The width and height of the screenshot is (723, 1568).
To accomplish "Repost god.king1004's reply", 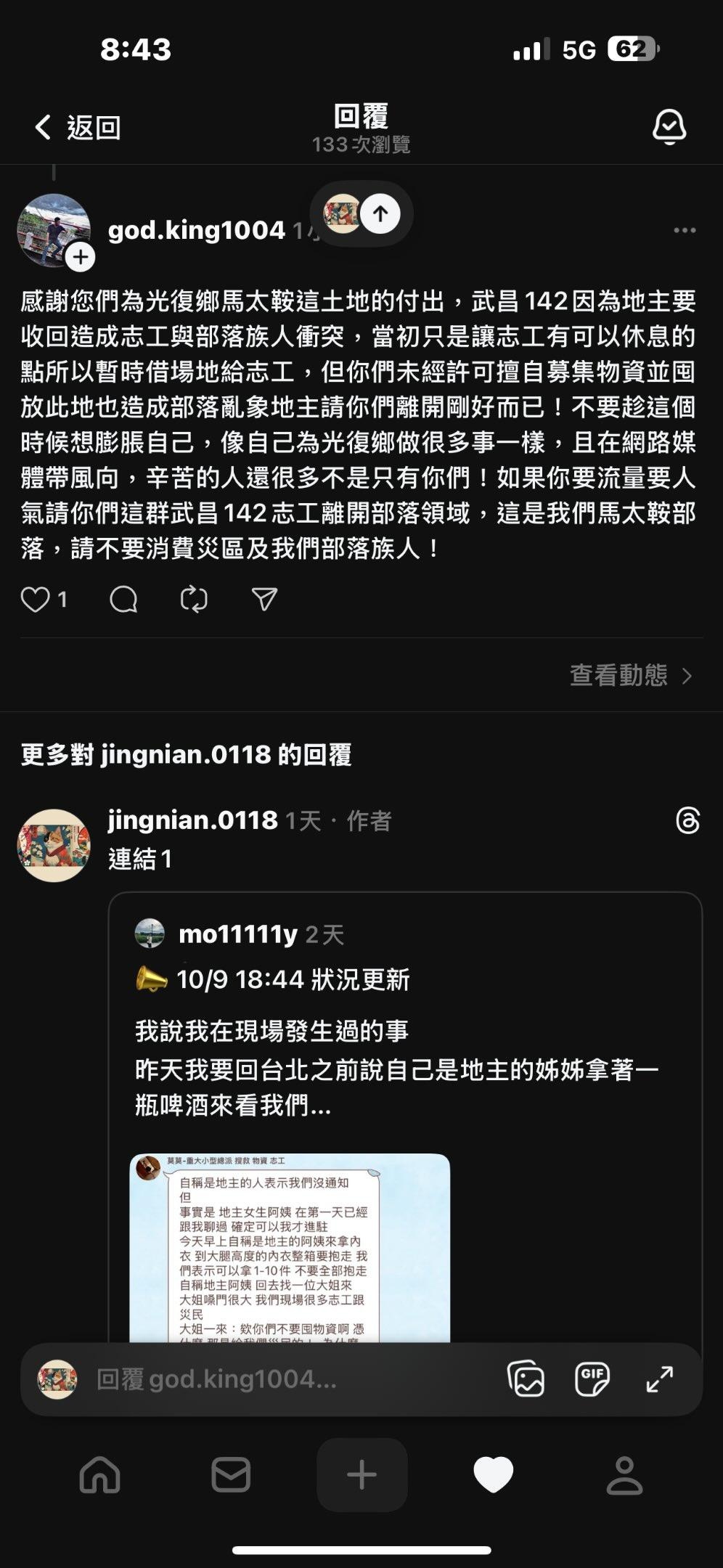I will [x=194, y=600].
